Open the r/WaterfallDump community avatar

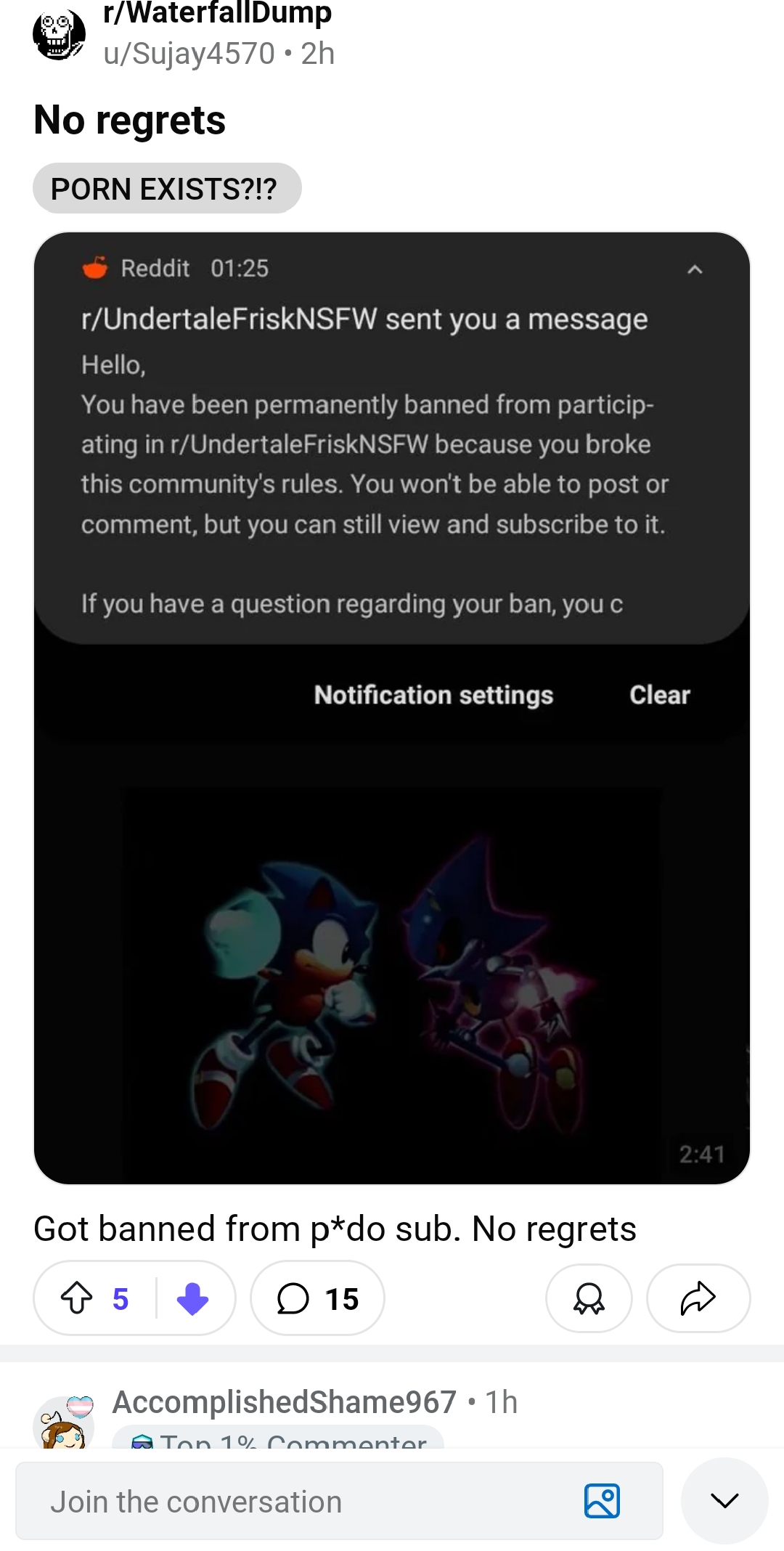click(x=60, y=33)
